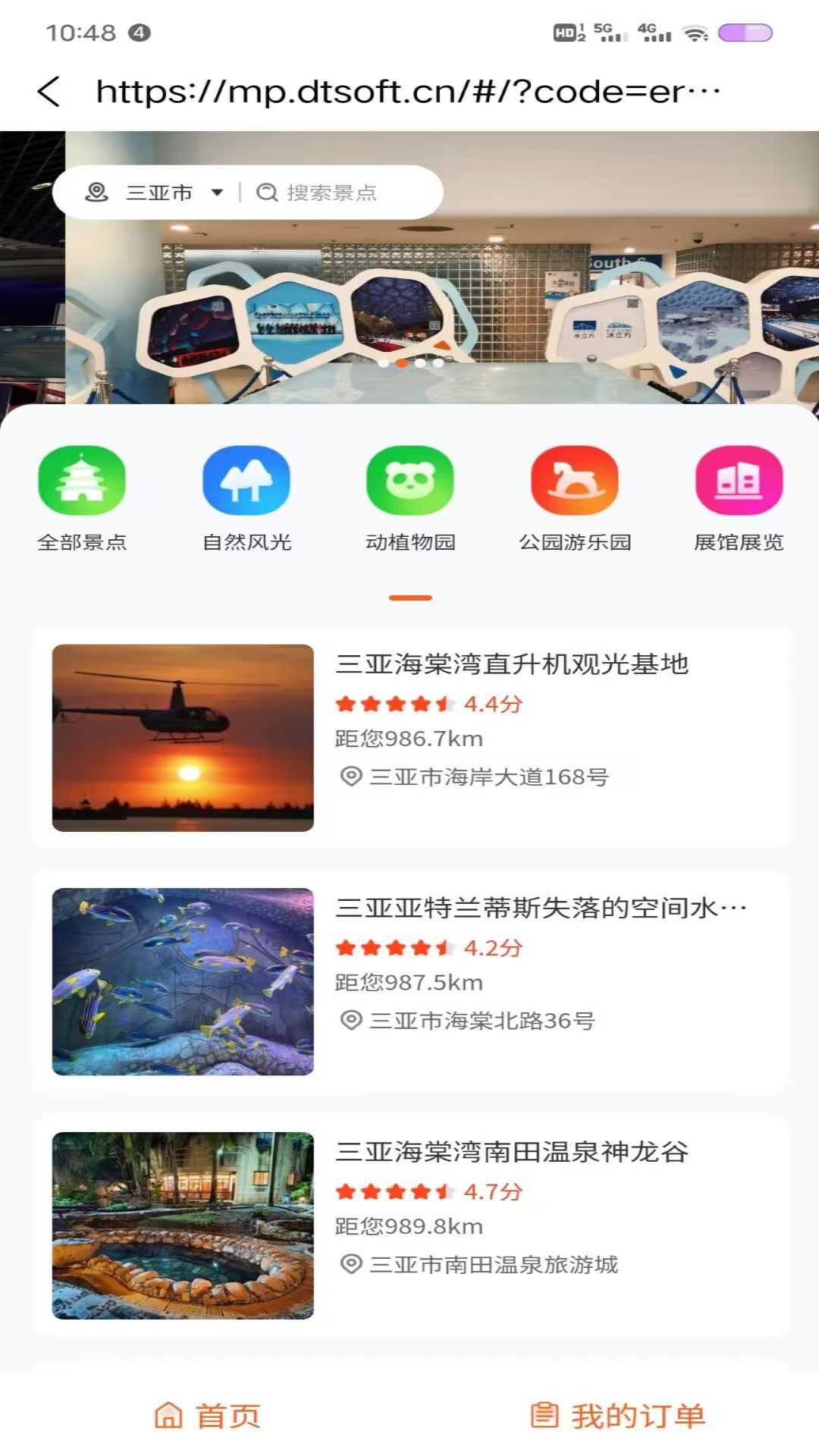The height and width of the screenshot is (1456, 819).
Task: Tap the 搜索景点 search field
Action: pos(332,193)
